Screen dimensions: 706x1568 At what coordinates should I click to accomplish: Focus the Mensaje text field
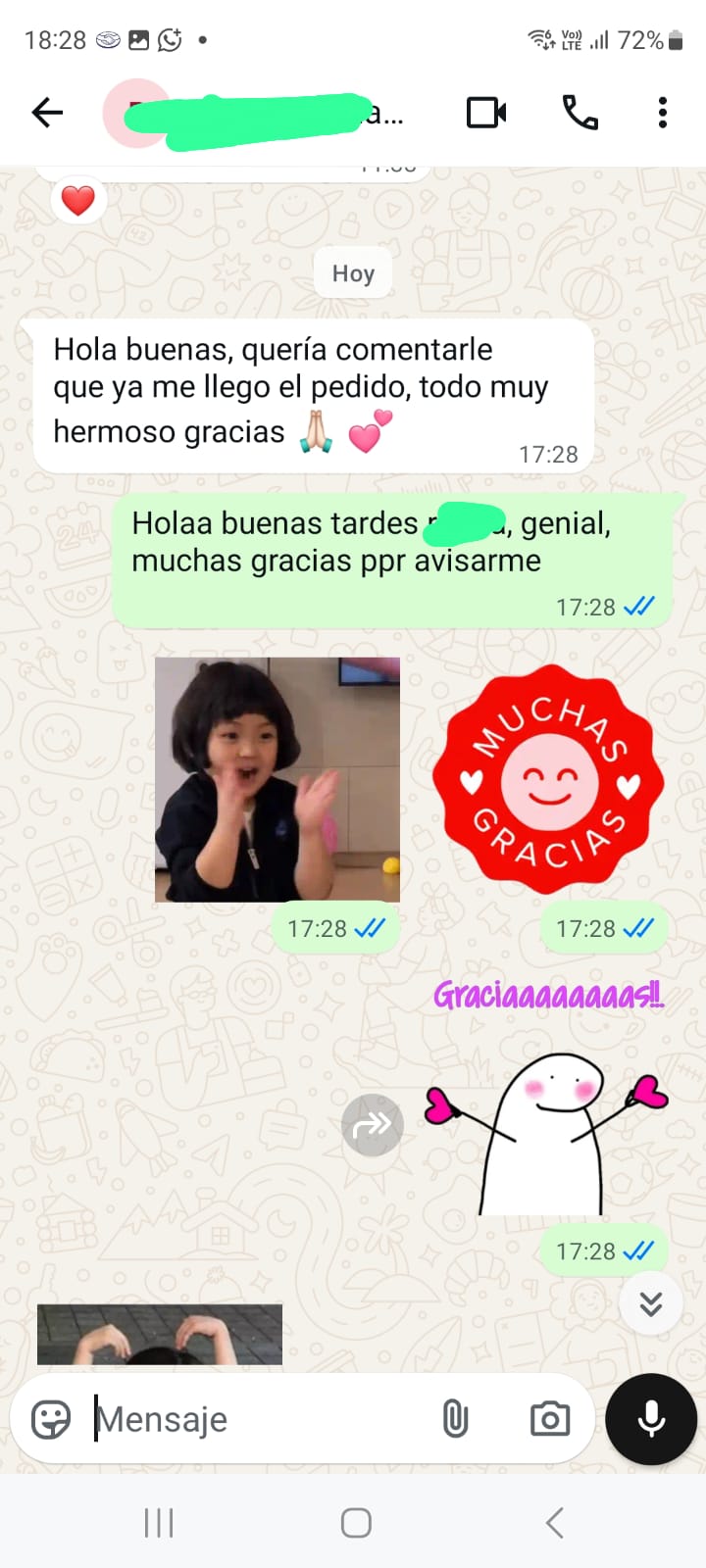(x=255, y=1419)
